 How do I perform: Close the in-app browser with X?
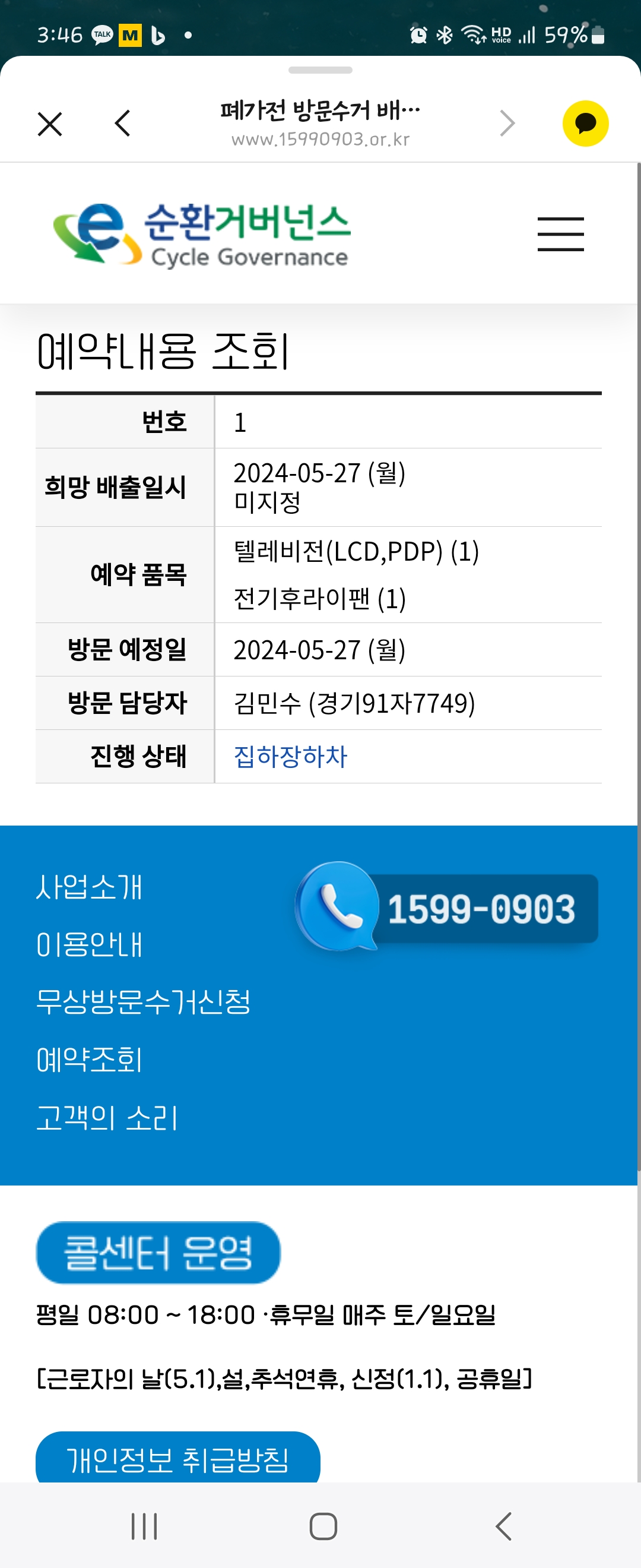(x=50, y=124)
